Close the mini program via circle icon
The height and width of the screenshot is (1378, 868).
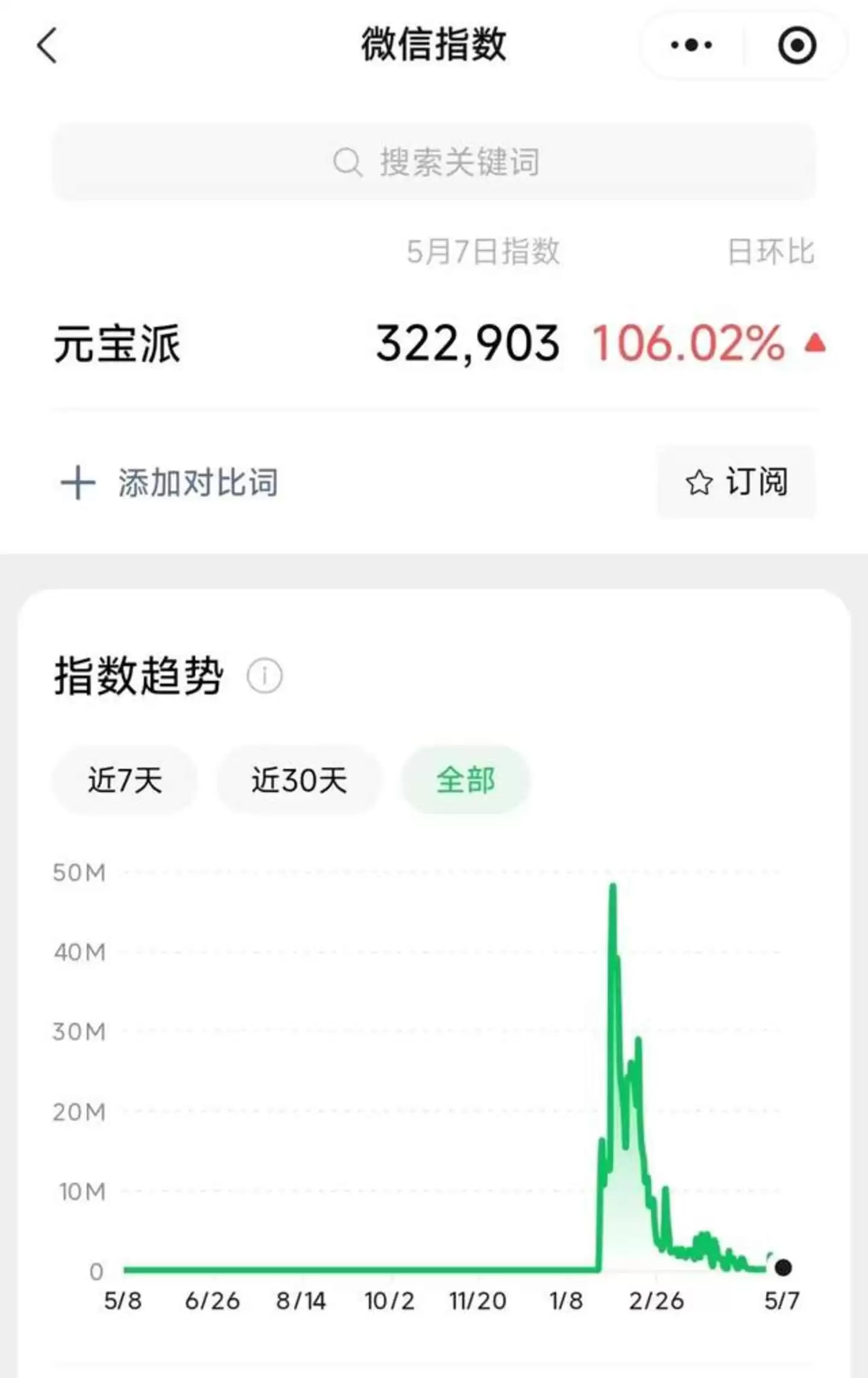[x=797, y=45]
